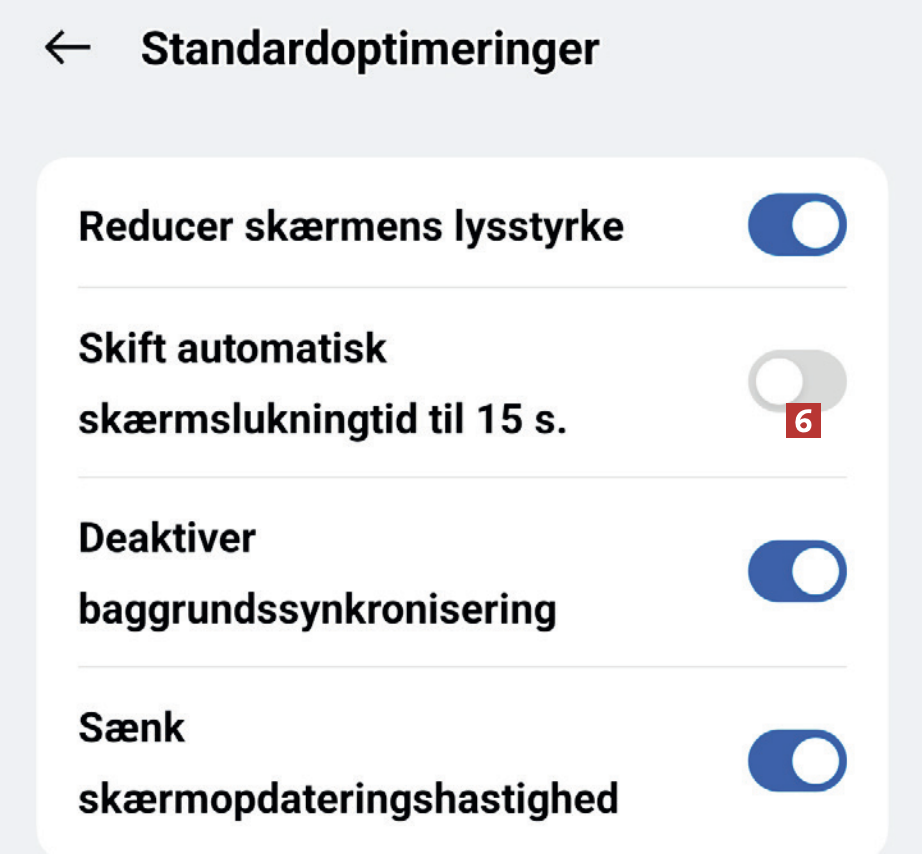
Task: Disable the Deaktiver baggrundssynkronisering switch
Action: click(x=797, y=571)
